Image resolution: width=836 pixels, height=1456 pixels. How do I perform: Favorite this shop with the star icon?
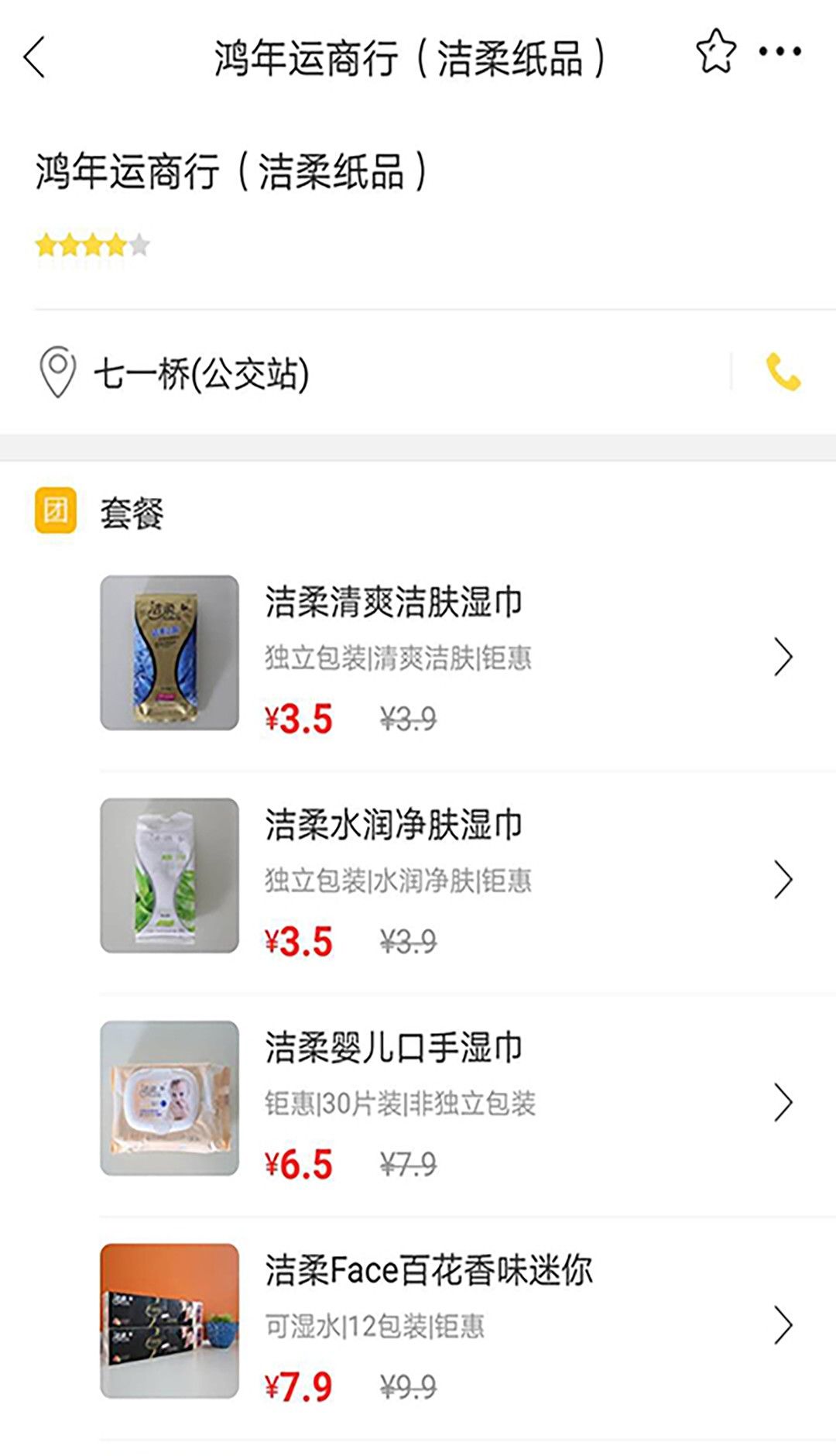pyautogui.click(x=716, y=53)
